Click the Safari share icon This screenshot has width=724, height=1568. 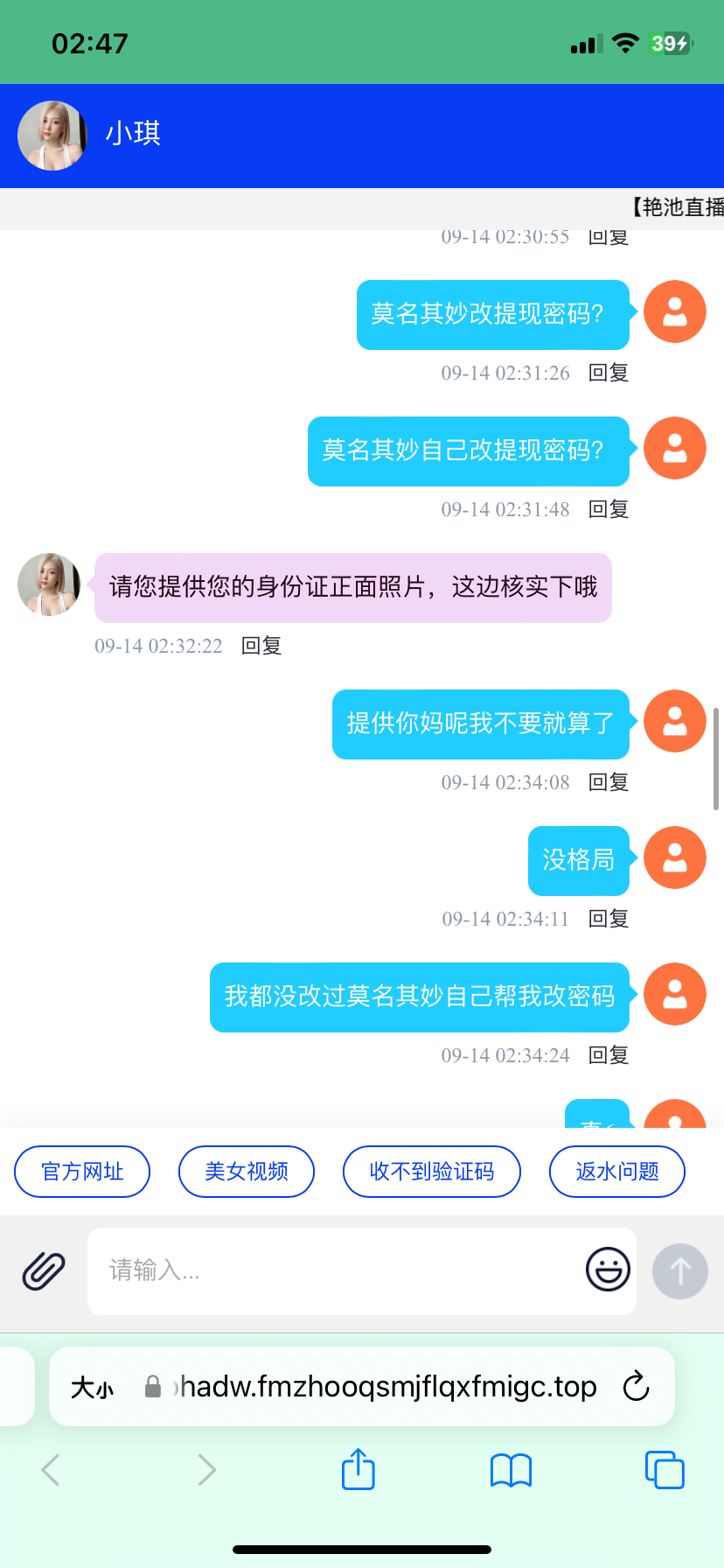click(x=357, y=1470)
